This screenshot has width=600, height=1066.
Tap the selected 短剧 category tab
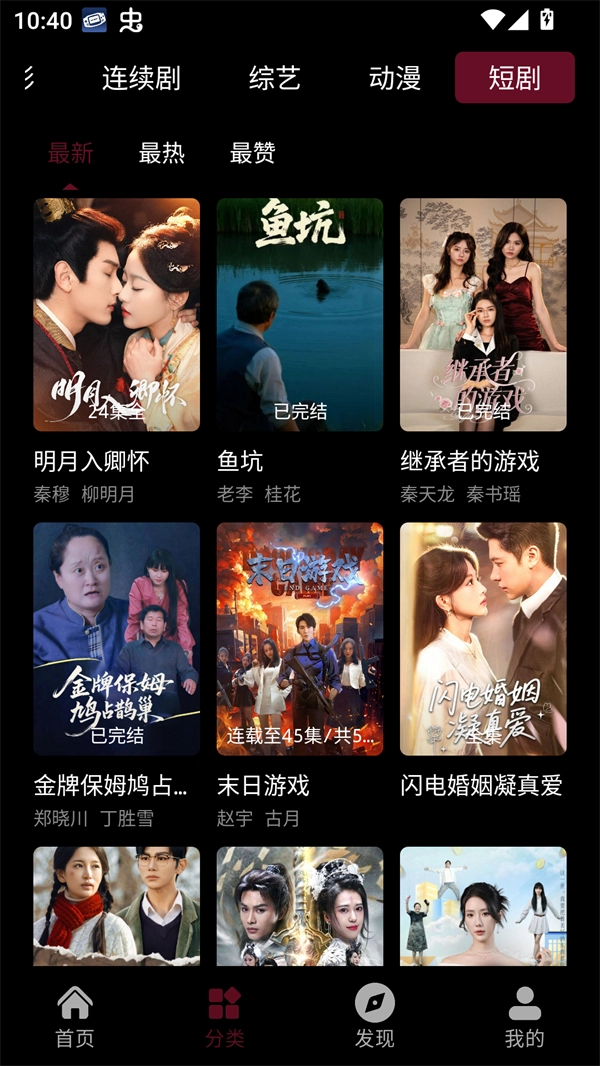514,78
